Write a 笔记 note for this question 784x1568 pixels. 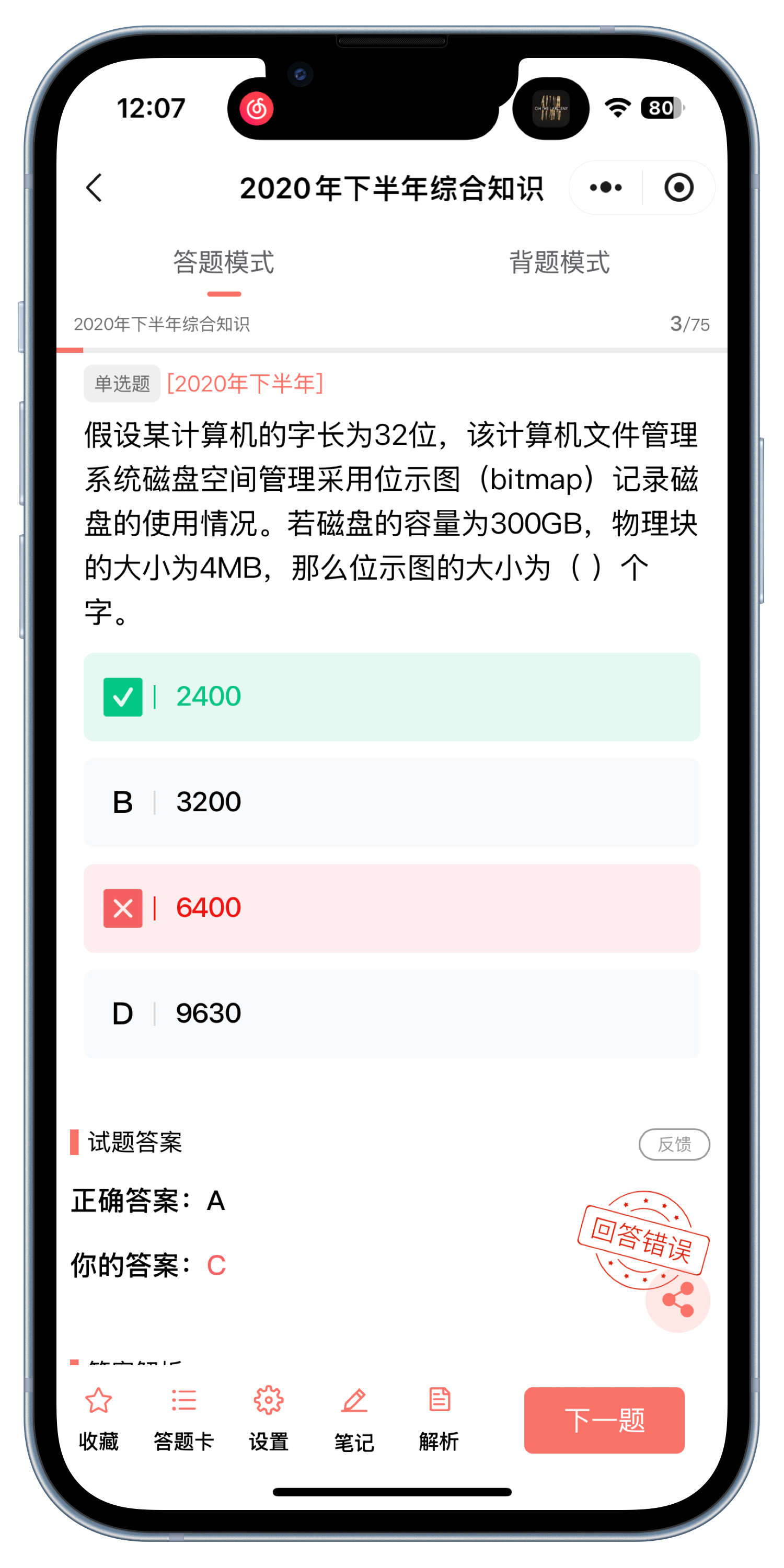354,1417
